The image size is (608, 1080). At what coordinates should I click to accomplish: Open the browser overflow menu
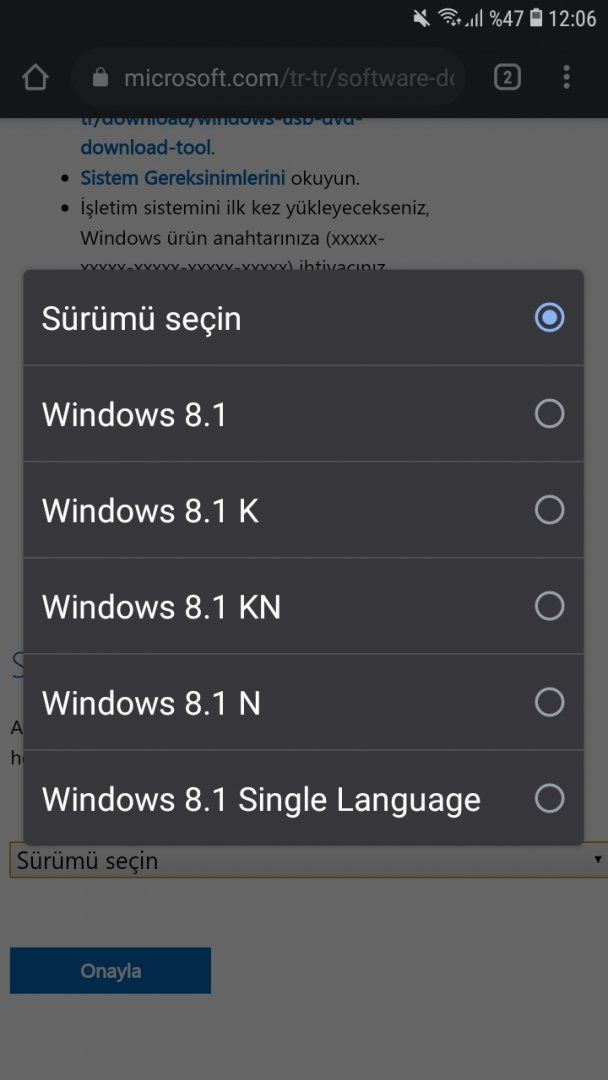click(566, 78)
